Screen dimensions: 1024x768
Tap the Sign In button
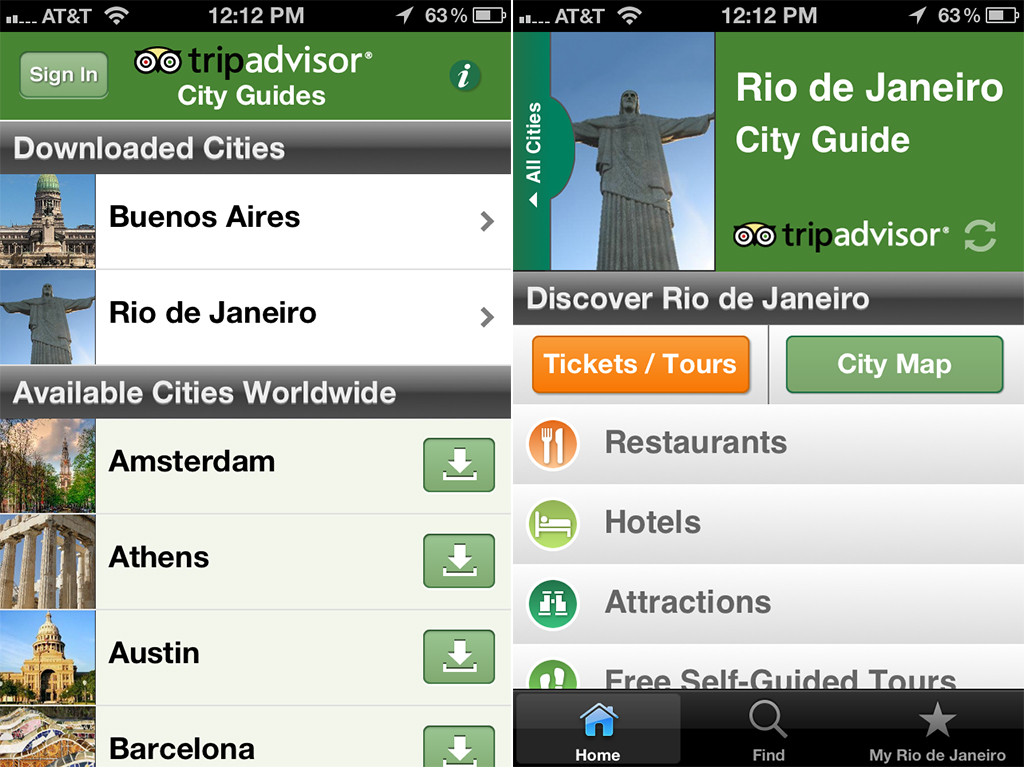[64, 75]
